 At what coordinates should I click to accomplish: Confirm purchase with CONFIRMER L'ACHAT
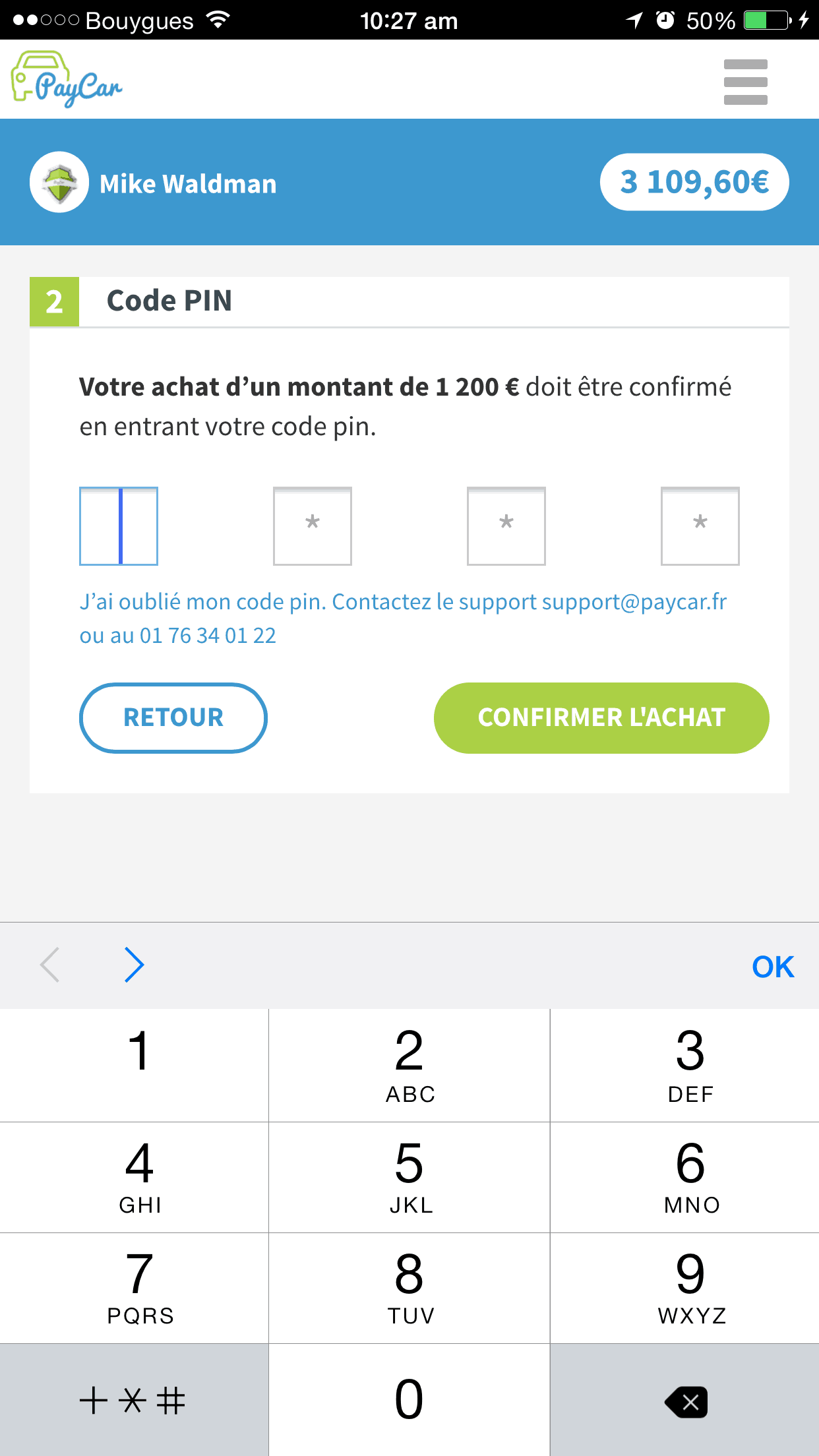coord(601,717)
